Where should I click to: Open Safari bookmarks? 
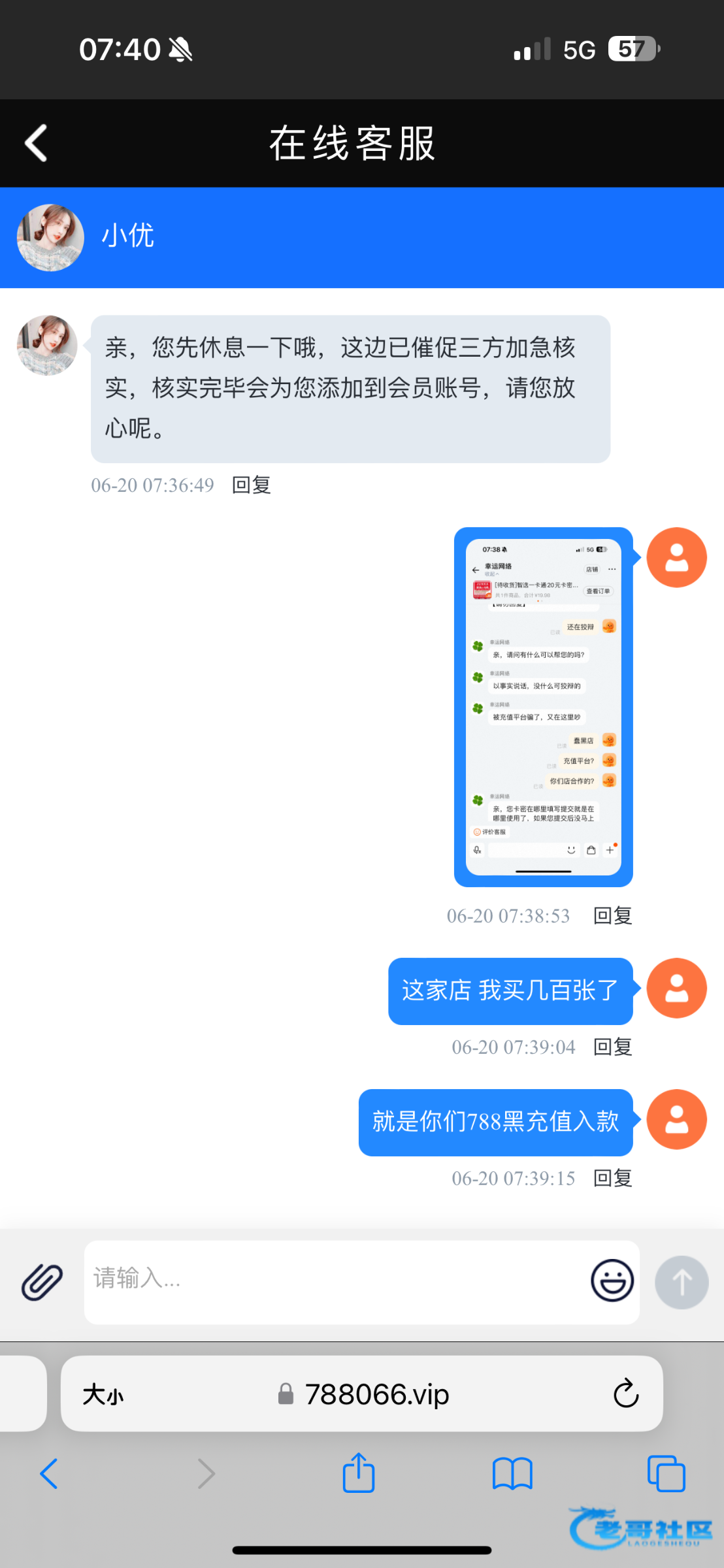(512, 1474)
